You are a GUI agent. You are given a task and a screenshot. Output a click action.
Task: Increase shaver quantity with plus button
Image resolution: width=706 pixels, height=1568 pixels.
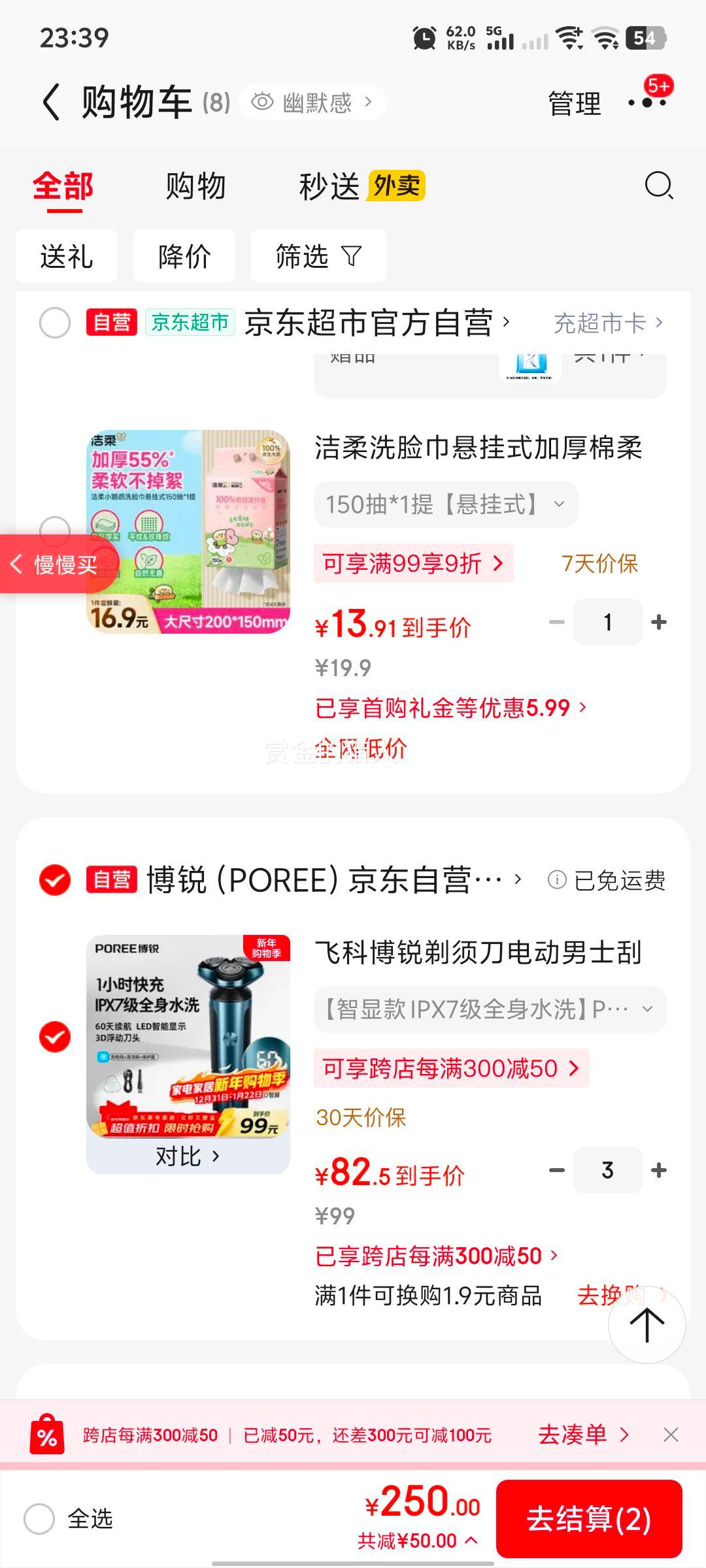658,1169
